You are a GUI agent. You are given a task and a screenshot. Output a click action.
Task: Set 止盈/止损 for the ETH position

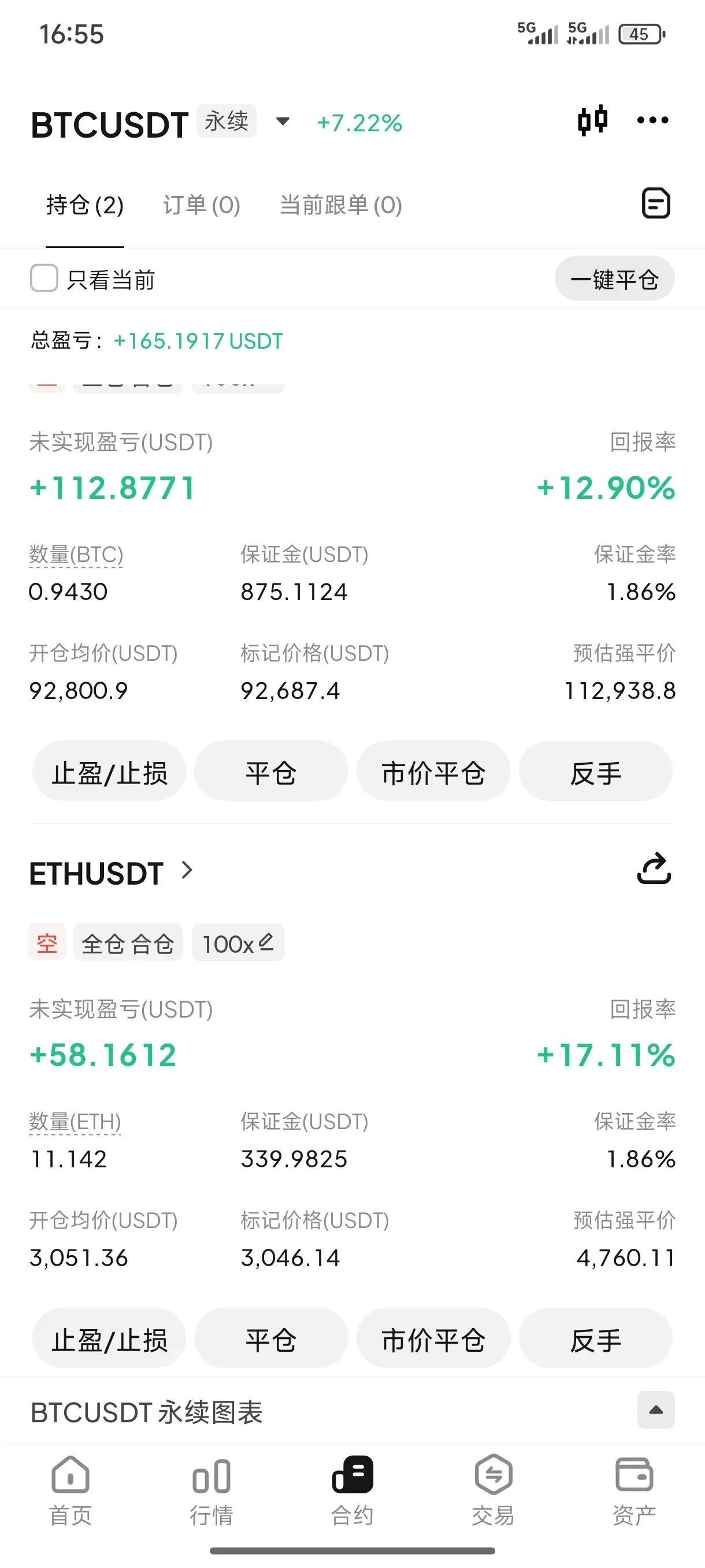[109, 1338]
